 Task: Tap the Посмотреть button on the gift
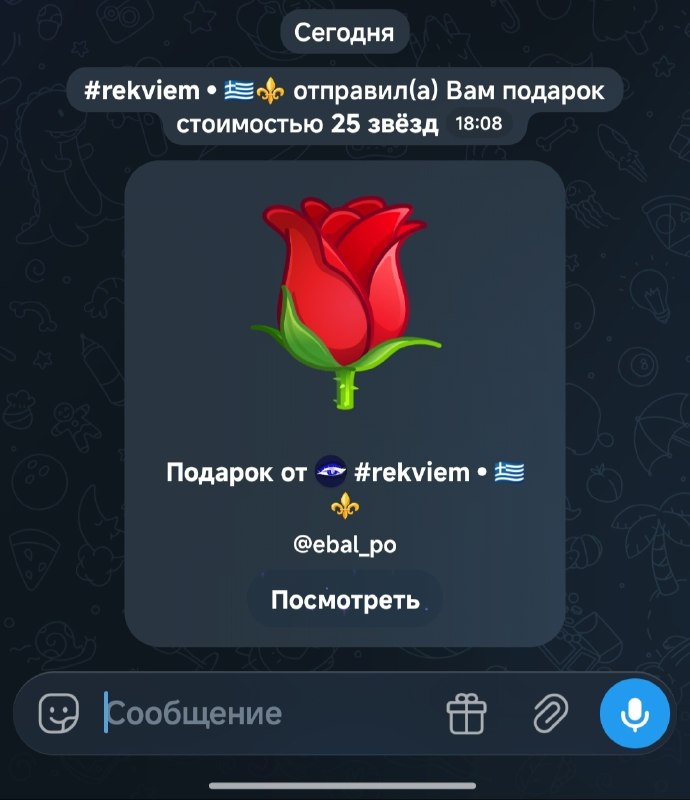point(345,600)
